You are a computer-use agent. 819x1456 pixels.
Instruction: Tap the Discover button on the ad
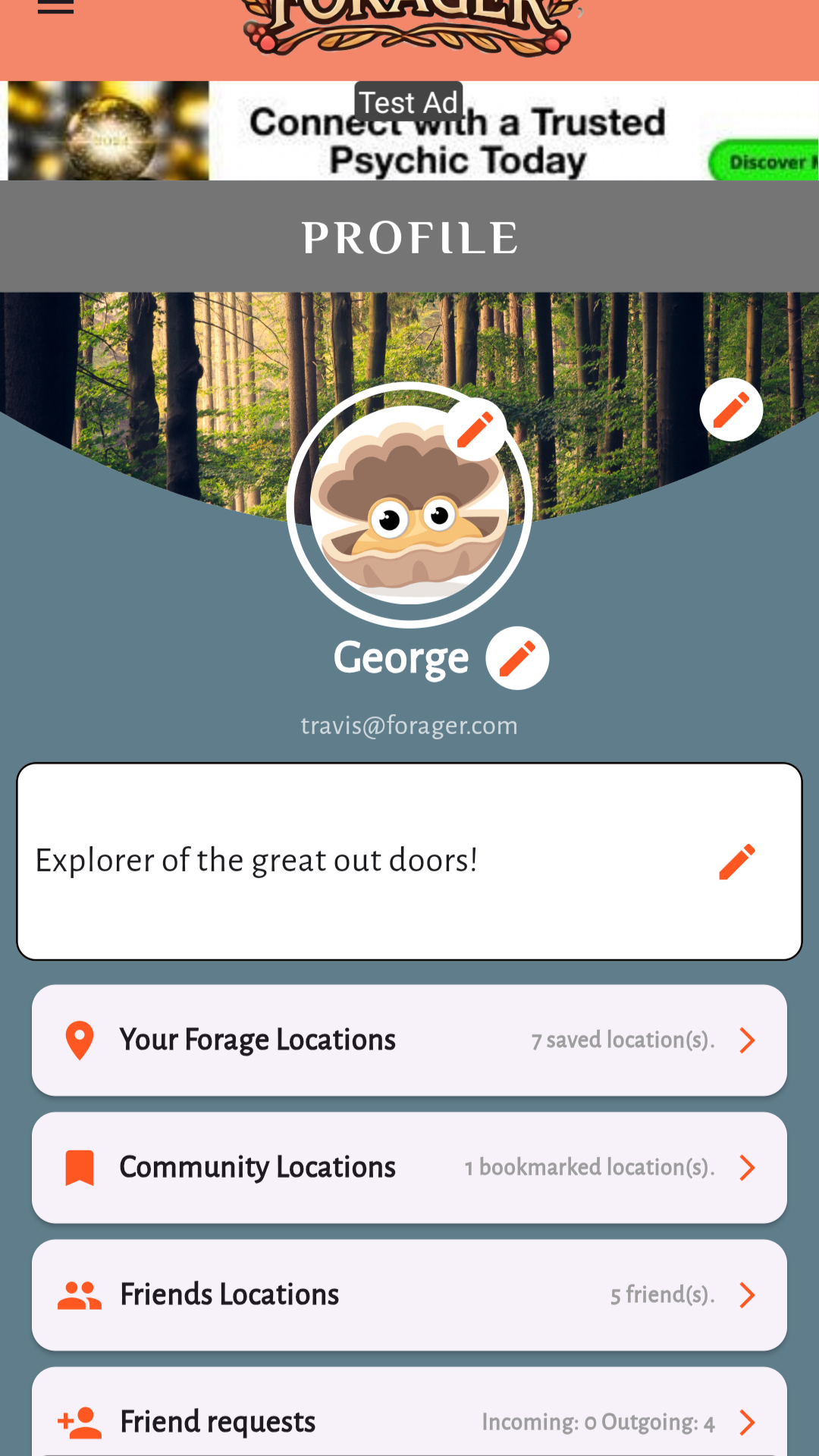pos(764,162)
